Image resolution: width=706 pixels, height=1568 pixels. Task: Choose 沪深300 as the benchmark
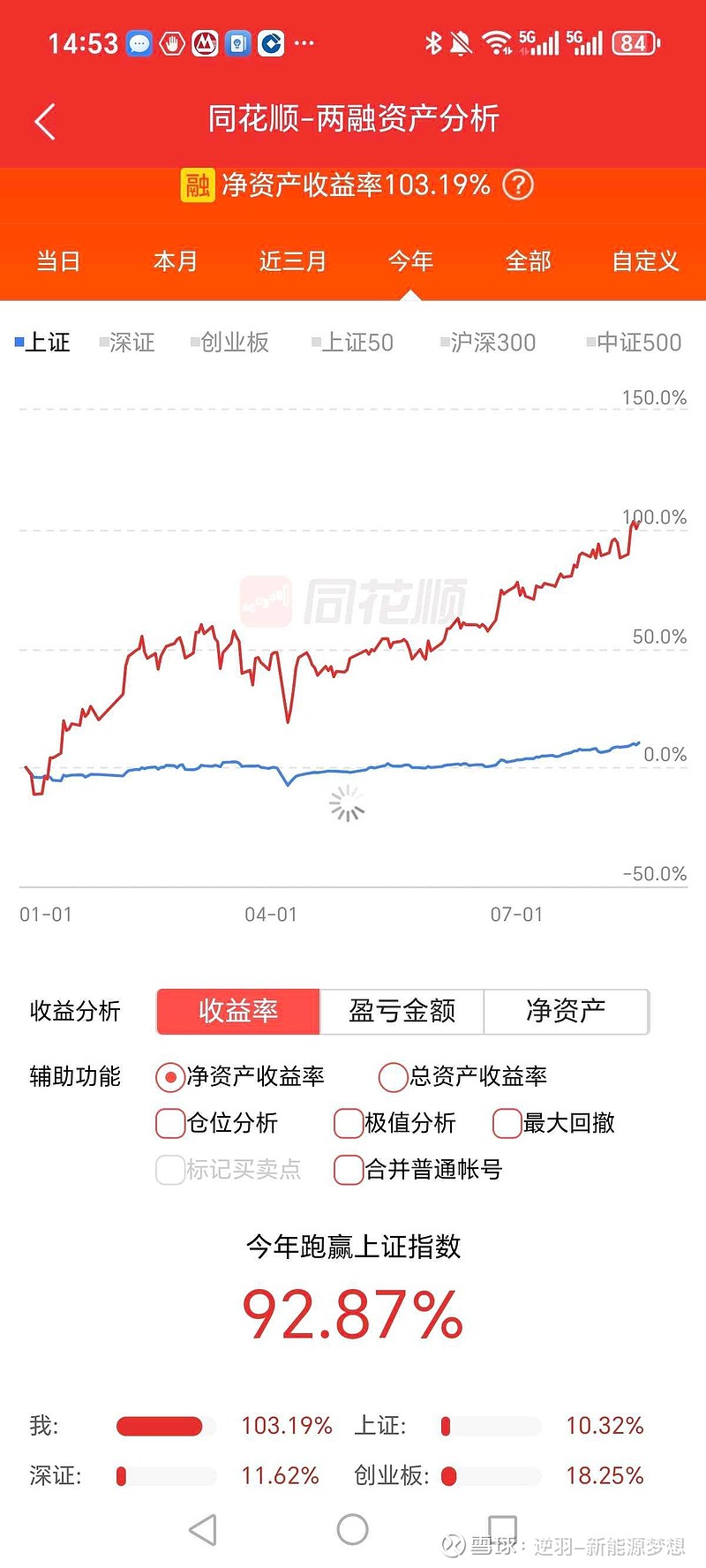click(x=488, y=343)
